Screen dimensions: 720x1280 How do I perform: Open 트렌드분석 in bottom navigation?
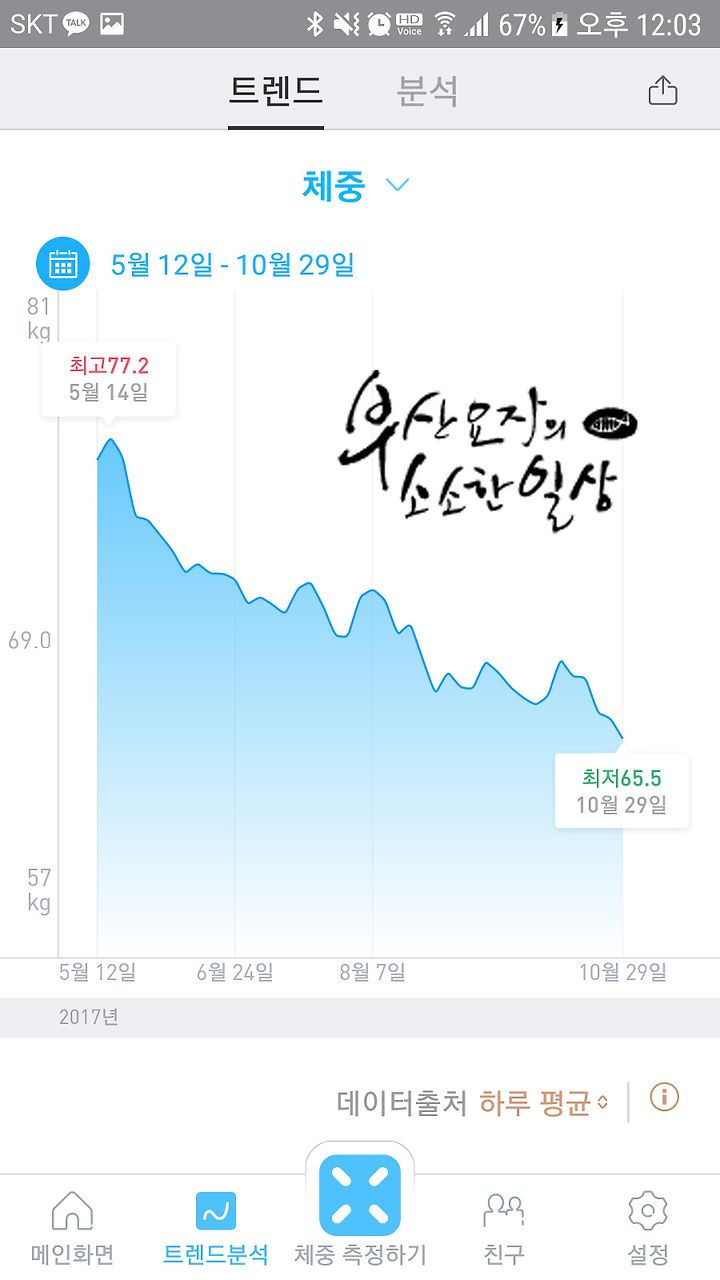[216, 1228]
